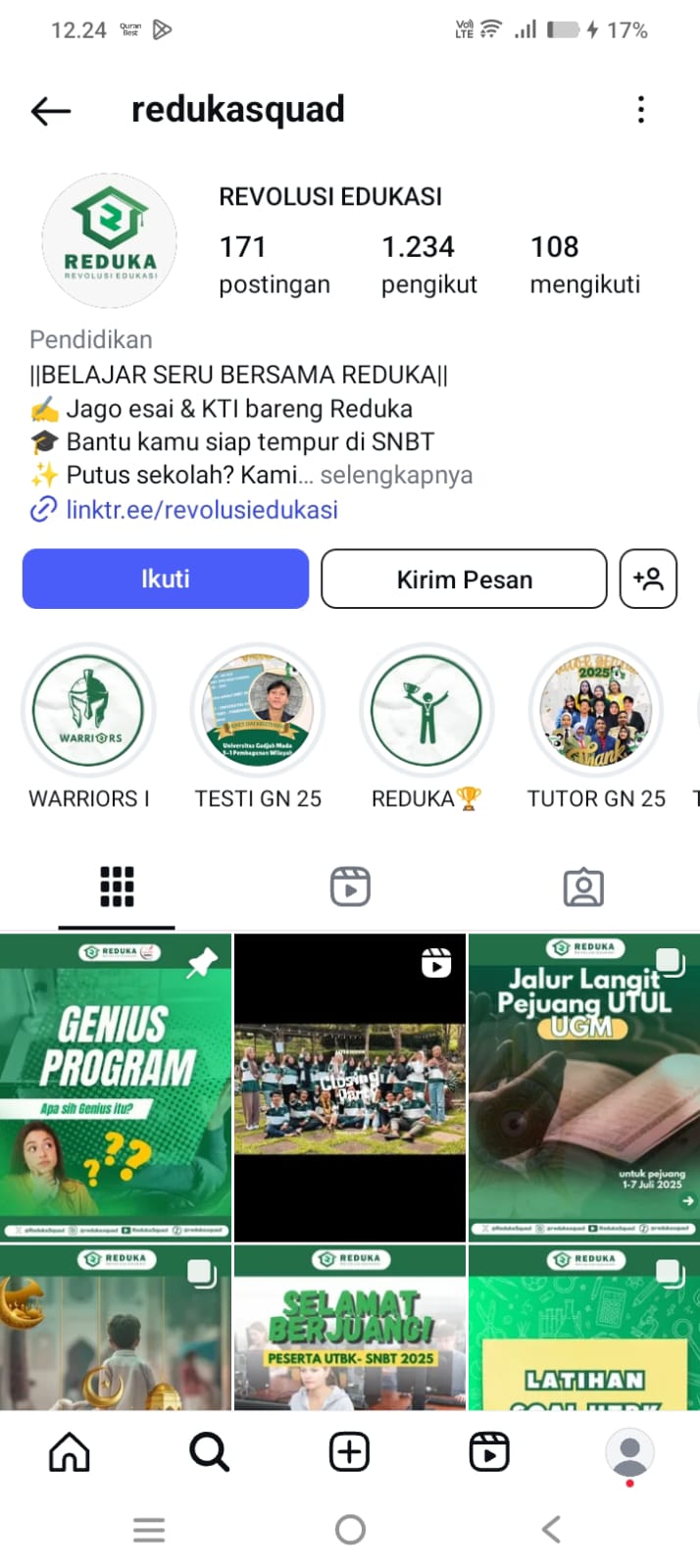The height and width of the screenshot is (1568, 700).
Task: Tap the system back button
Action: (x=551, y=1529)
